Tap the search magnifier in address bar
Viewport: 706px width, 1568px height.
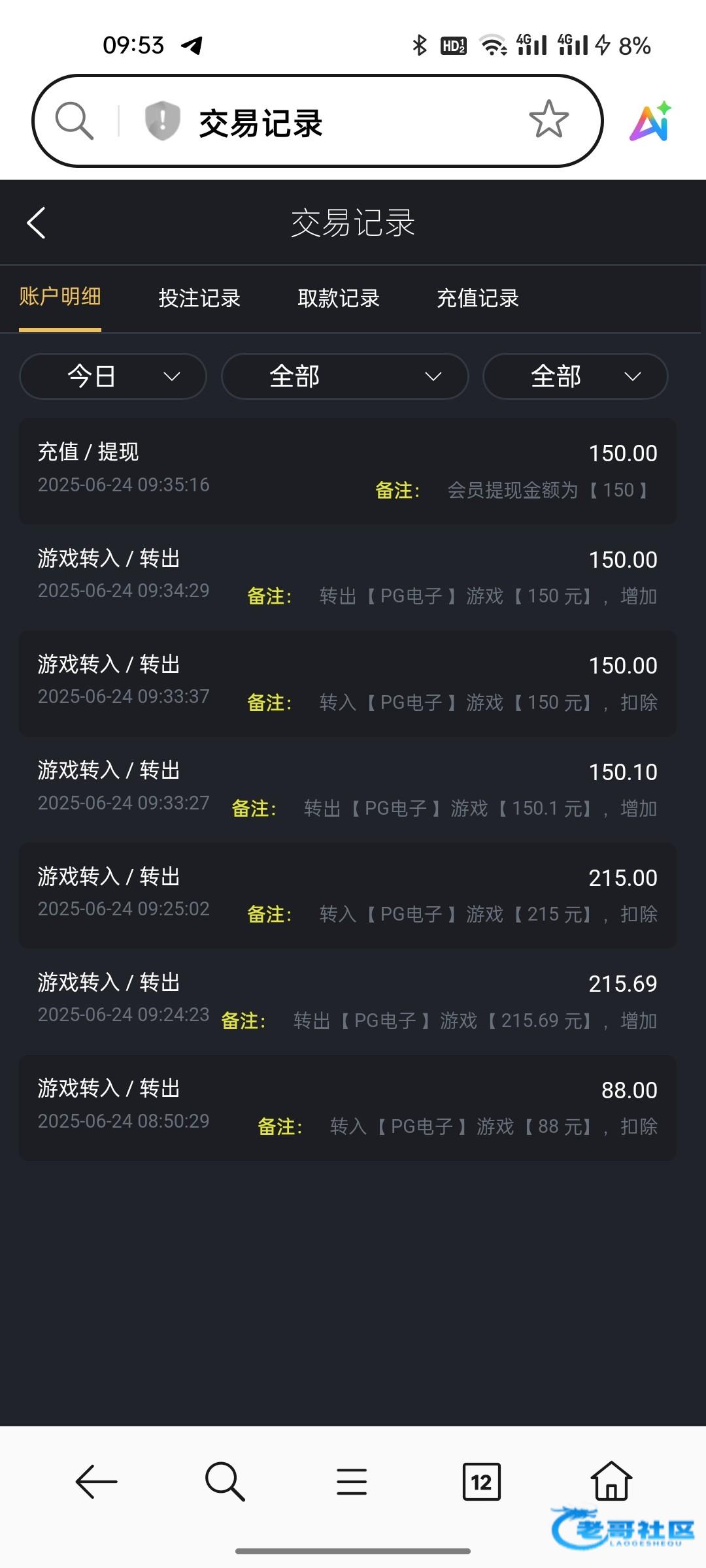tap(74, 121)
